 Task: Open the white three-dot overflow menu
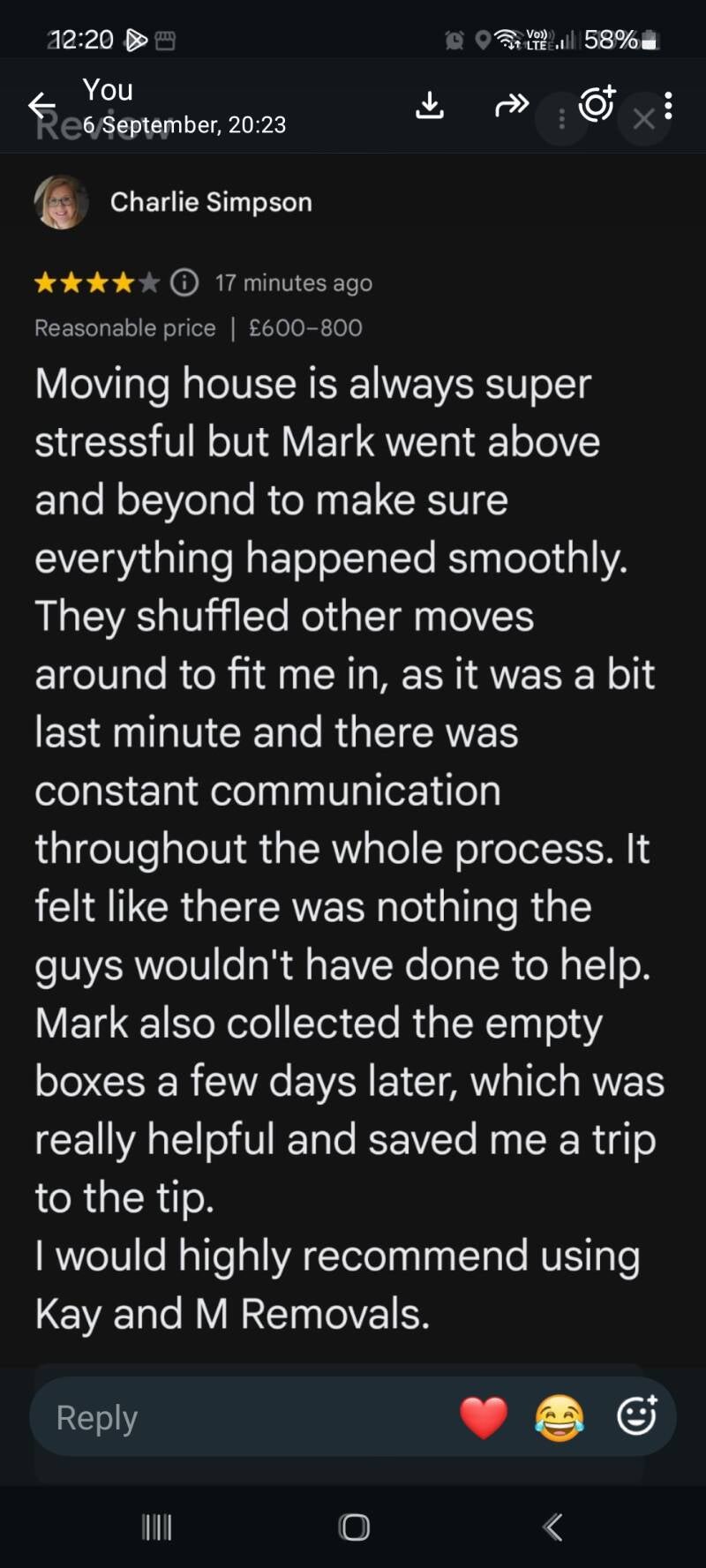(x=668, y=105)
